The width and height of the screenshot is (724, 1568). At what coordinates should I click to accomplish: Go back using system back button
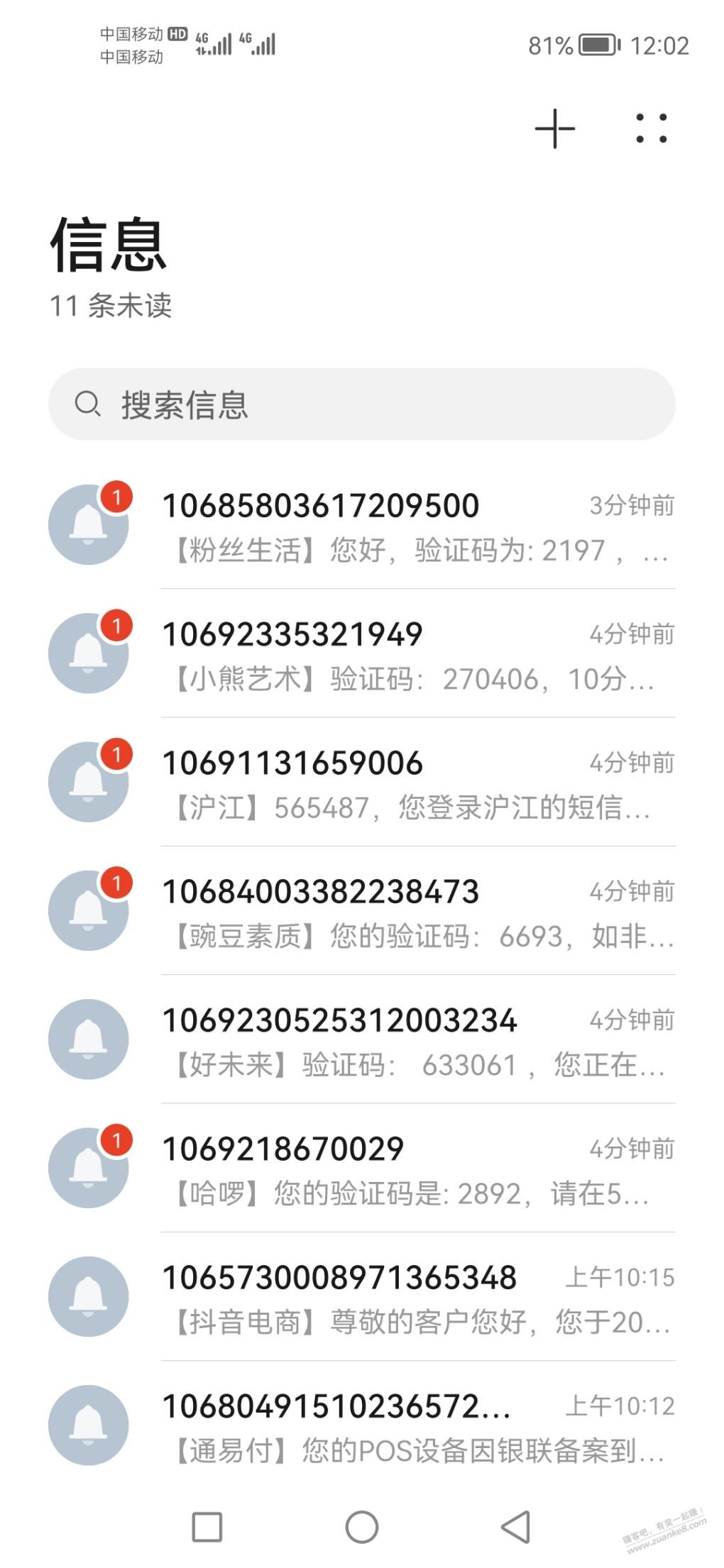(517, 1527)
